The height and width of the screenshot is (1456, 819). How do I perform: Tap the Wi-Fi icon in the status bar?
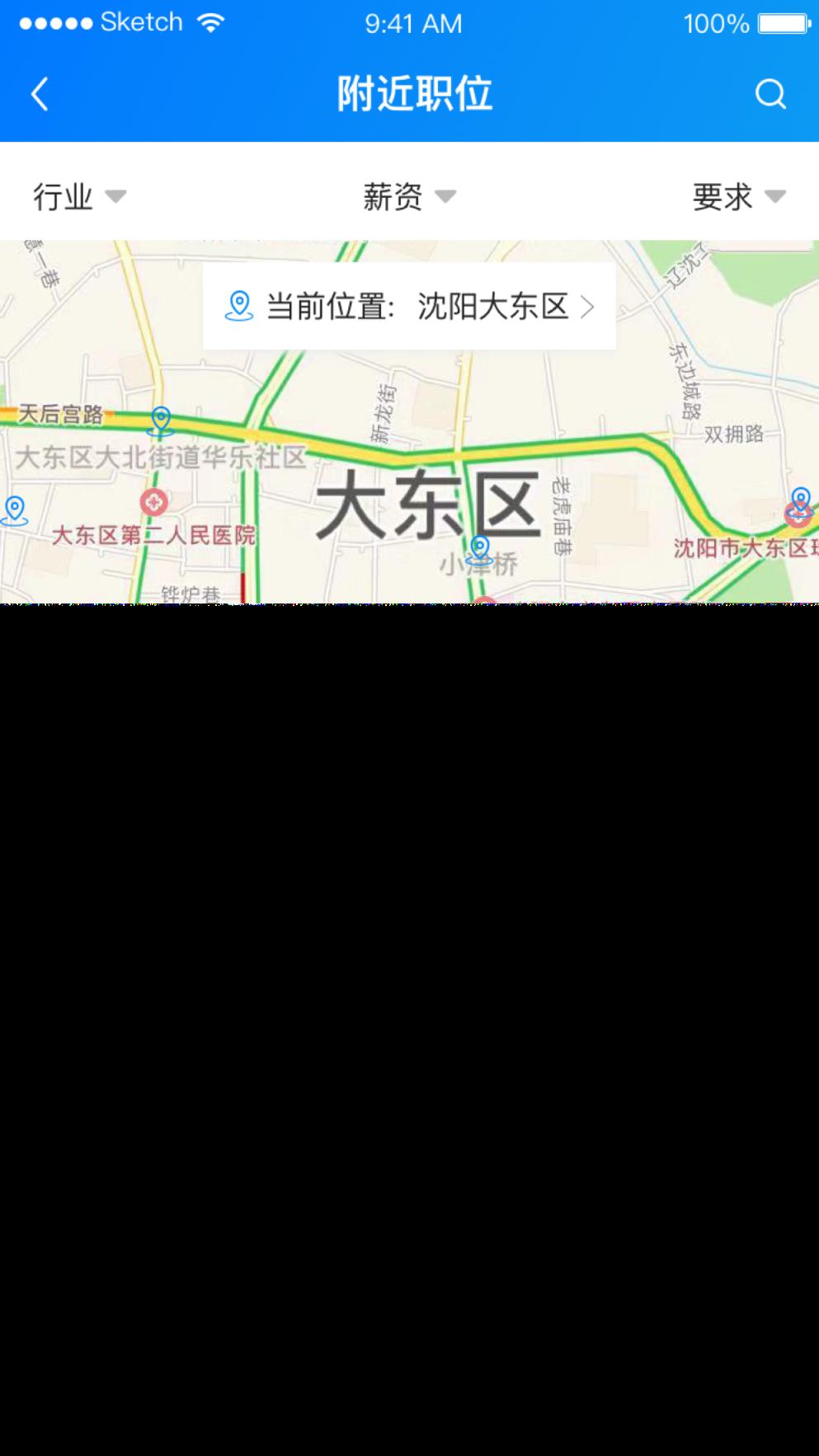click(x=209, y=21)
